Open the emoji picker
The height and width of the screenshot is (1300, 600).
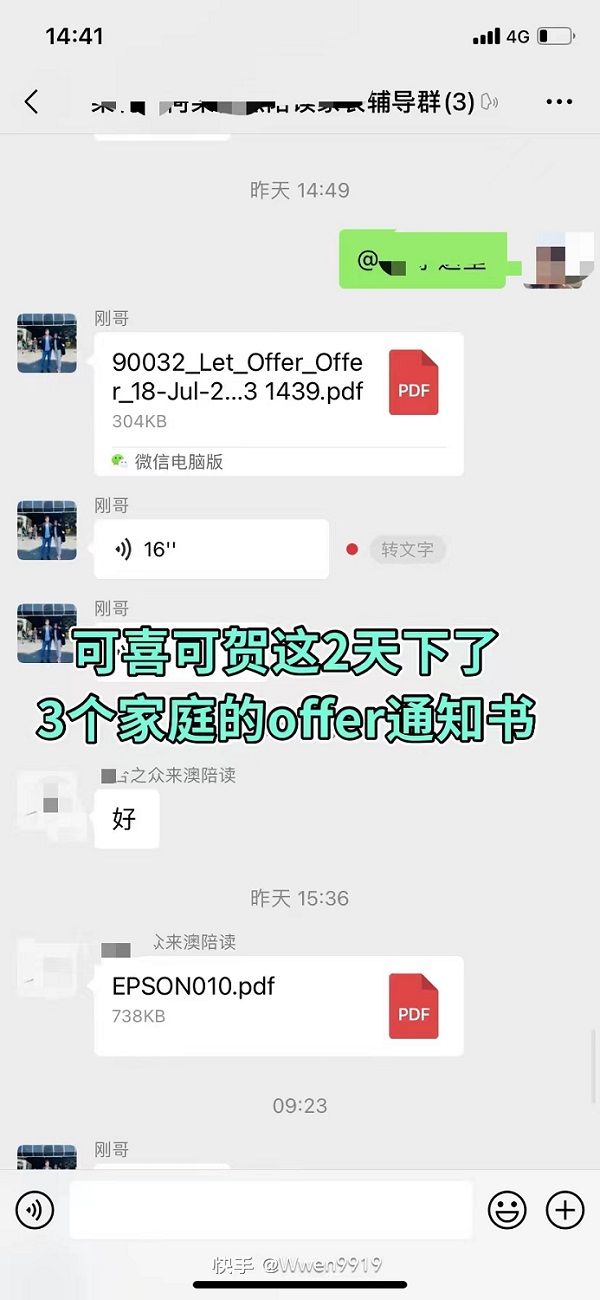point(507,1211)
